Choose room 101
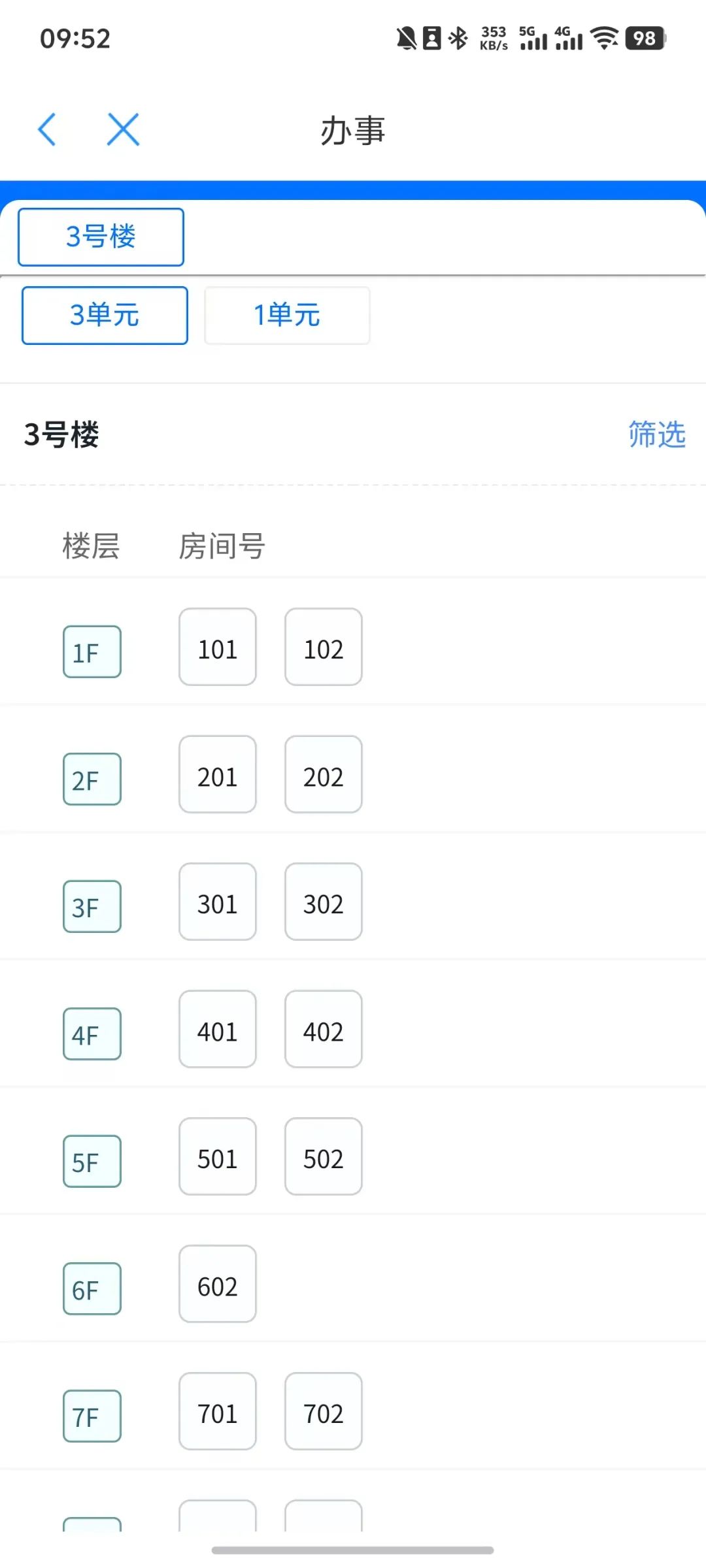The width and height of the screenshot is (706, 1568). click(218, 647)
